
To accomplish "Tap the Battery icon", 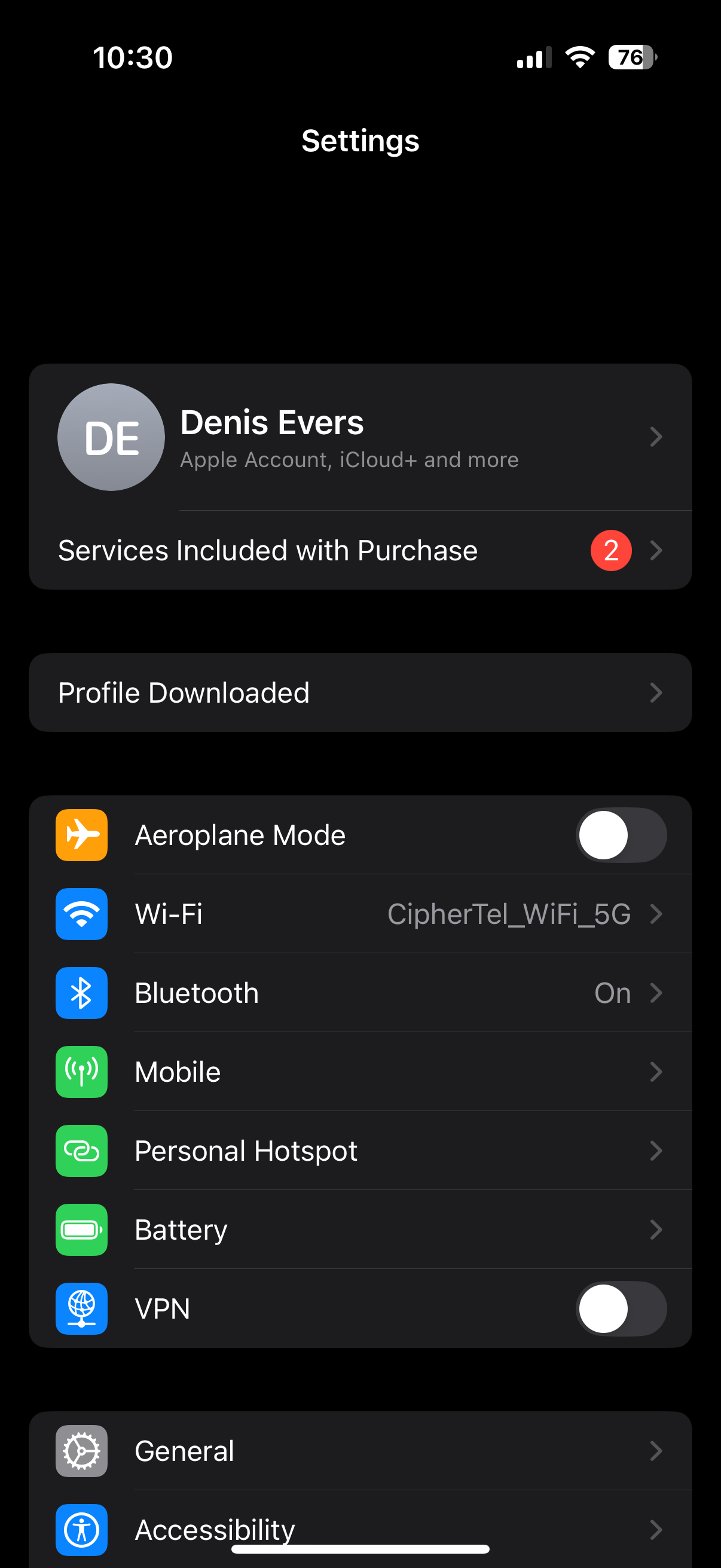I will coord(81,1230).
